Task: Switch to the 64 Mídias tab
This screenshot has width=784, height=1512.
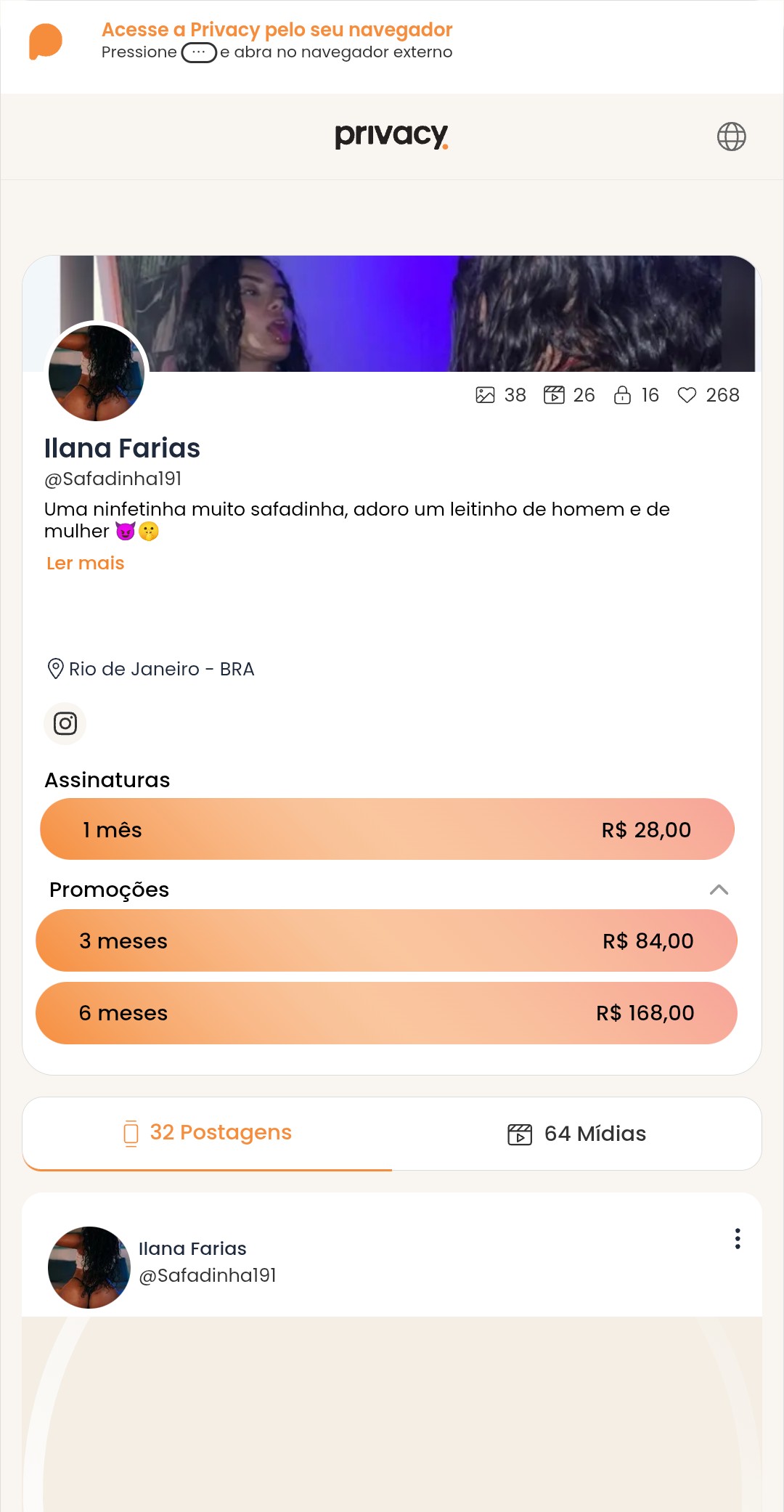Action: 576,1134
